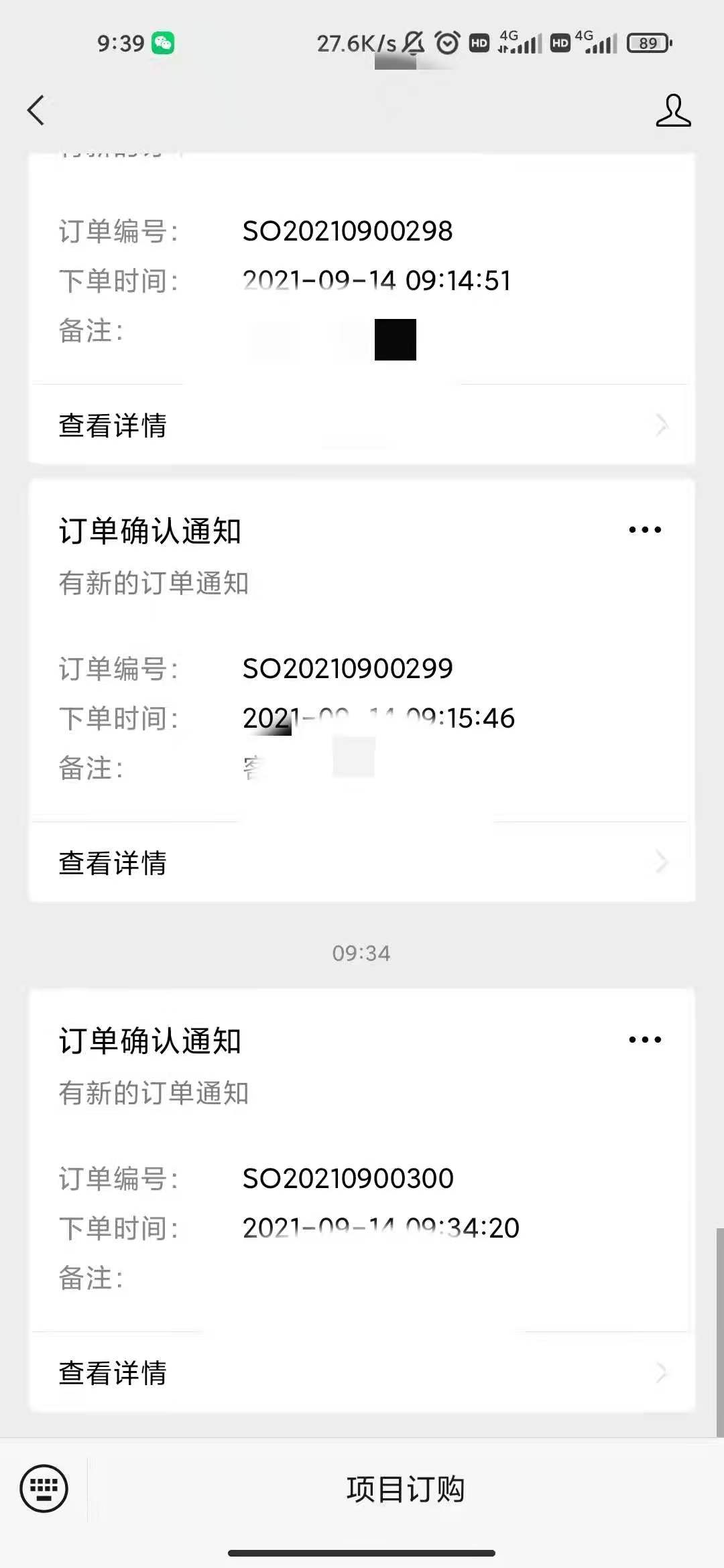Open the 项目订购 menu
Image resolution: width=724 pixels, height=1568 pixels.
point(406,1489)
